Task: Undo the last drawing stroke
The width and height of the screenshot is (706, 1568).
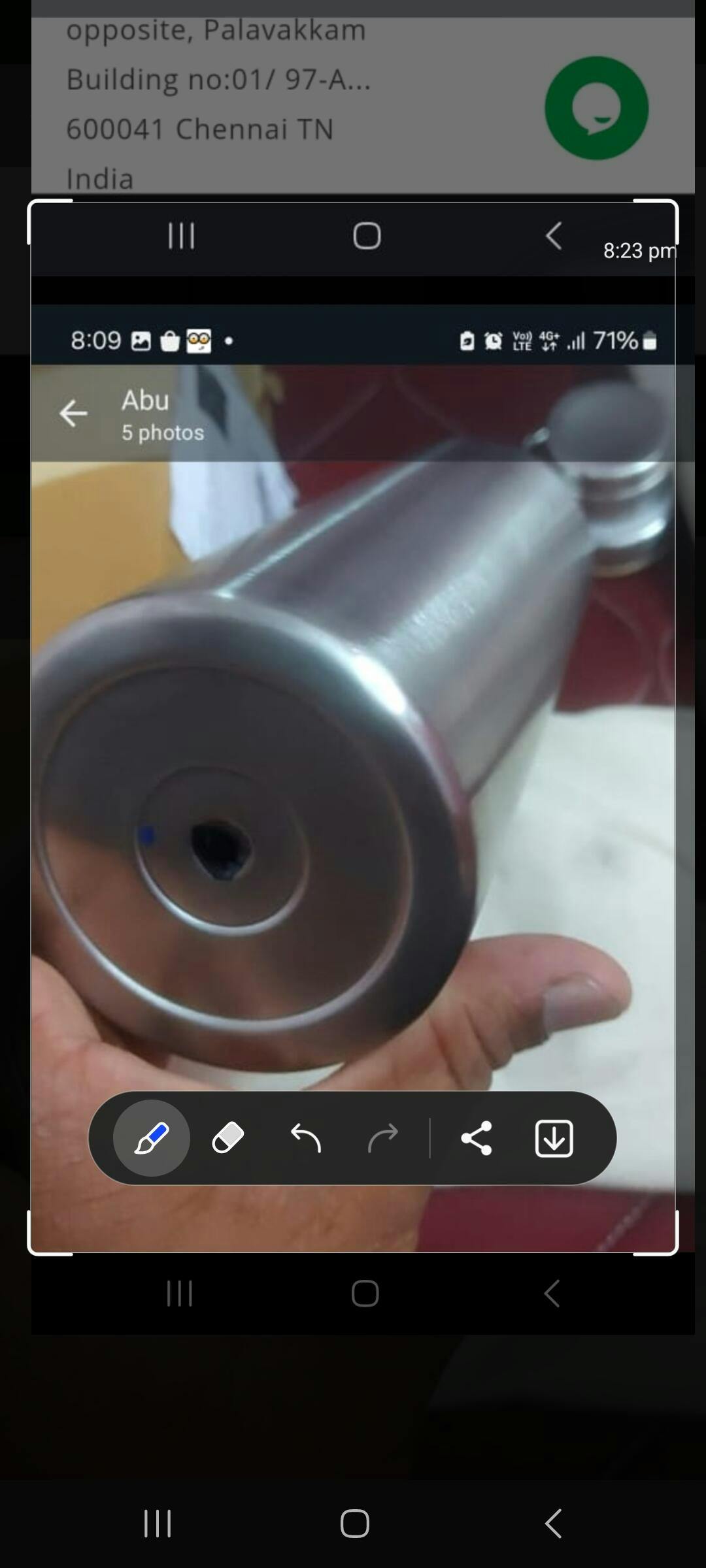Action: [x=305, y=1138]
